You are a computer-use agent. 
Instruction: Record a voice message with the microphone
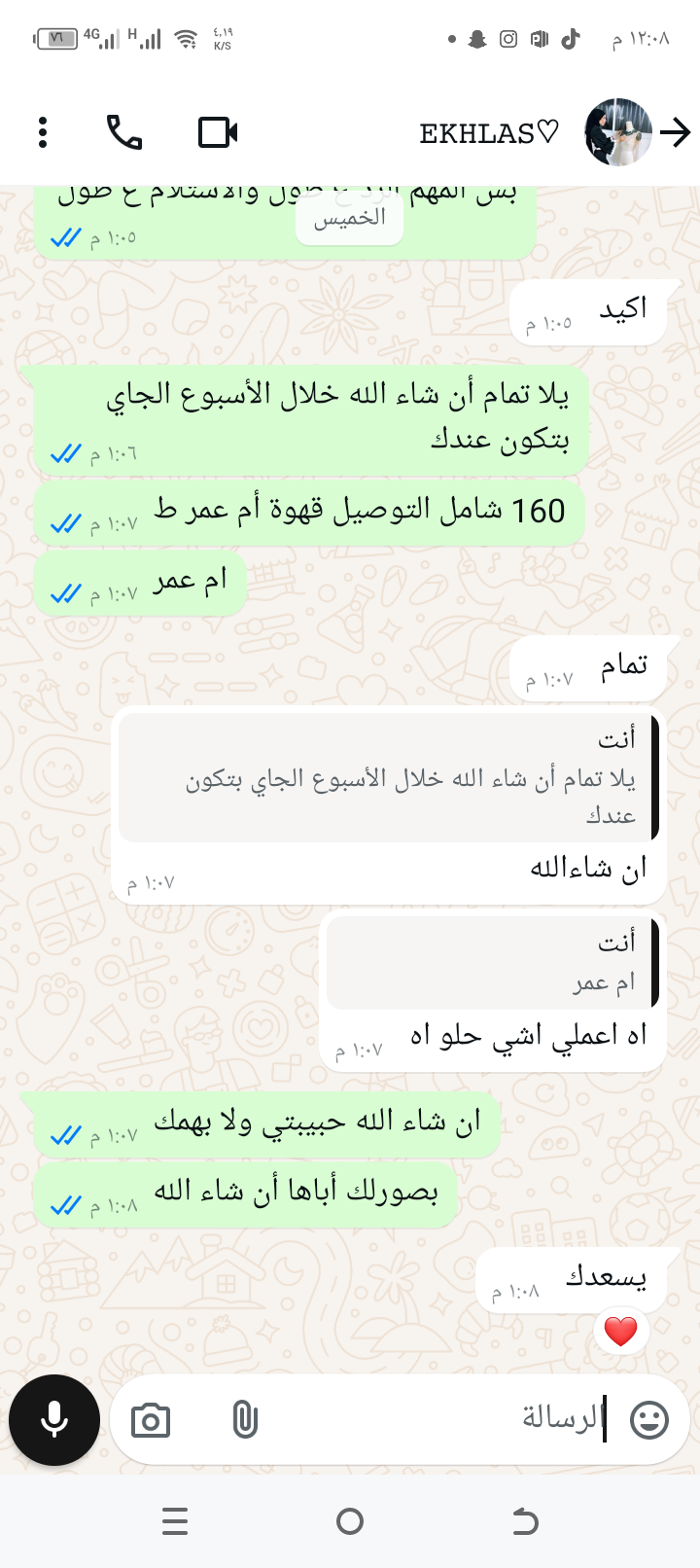(x=54, y=1420)
